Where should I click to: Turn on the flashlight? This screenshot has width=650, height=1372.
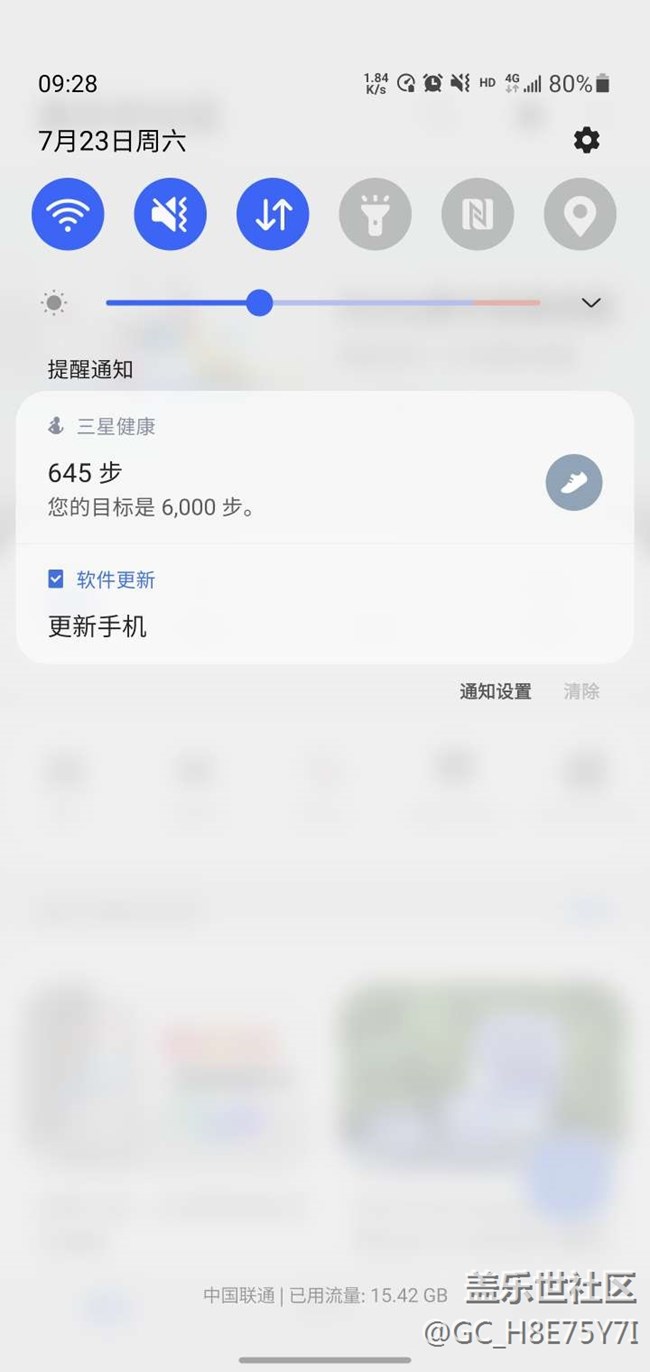tap(375, 214)
